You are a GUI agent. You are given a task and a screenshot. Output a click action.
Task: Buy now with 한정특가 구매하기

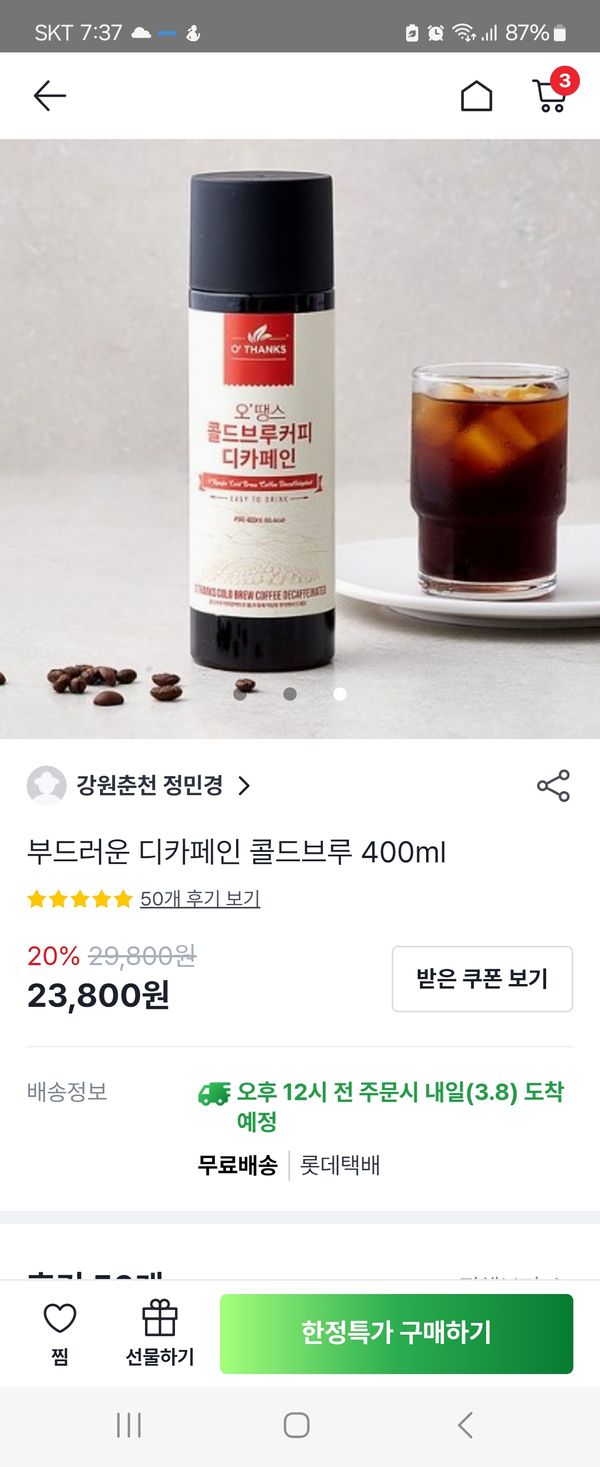pyautogui.click(x=396, y=1333)
